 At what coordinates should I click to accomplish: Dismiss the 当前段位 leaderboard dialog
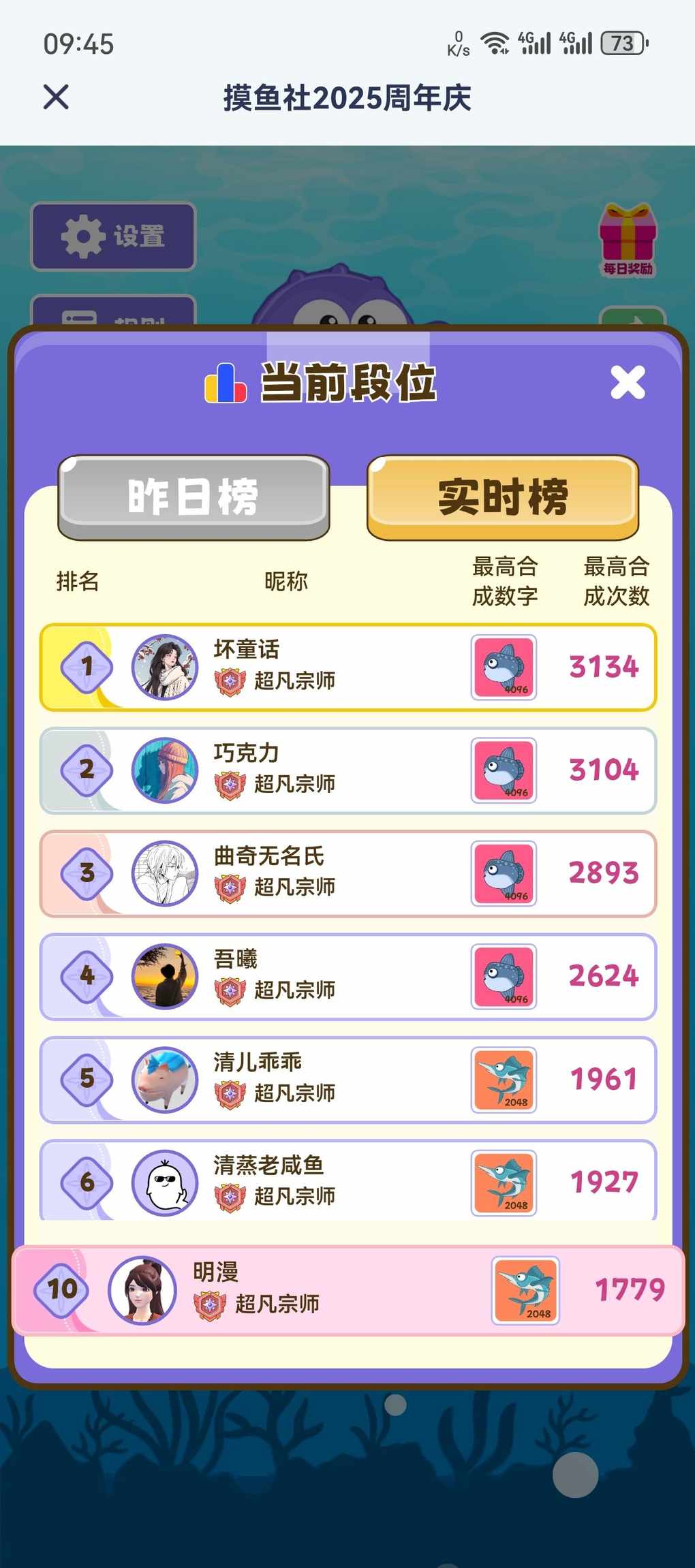pyautogui.click(x=628, y=382)
